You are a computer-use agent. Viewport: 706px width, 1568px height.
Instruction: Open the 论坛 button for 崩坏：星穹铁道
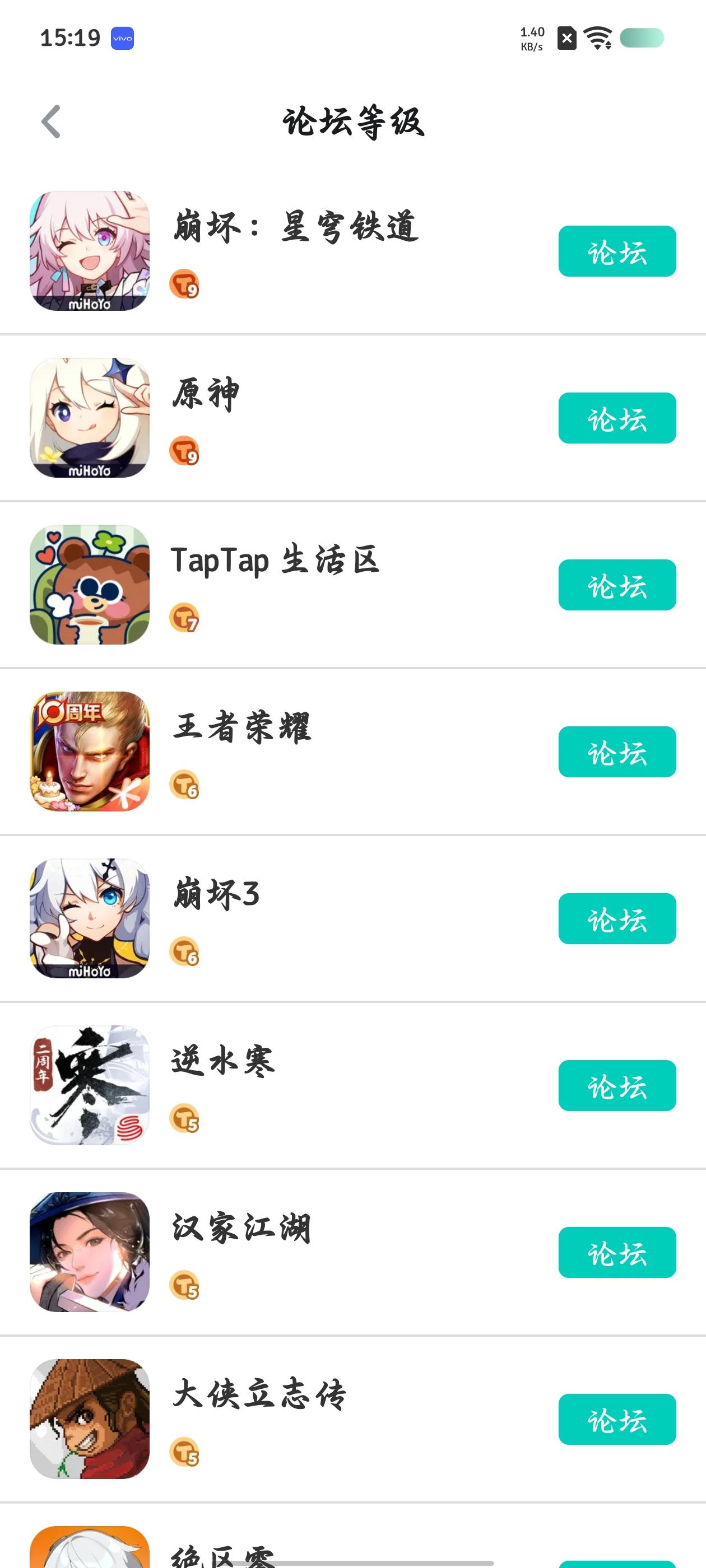(x=616, y=251)
